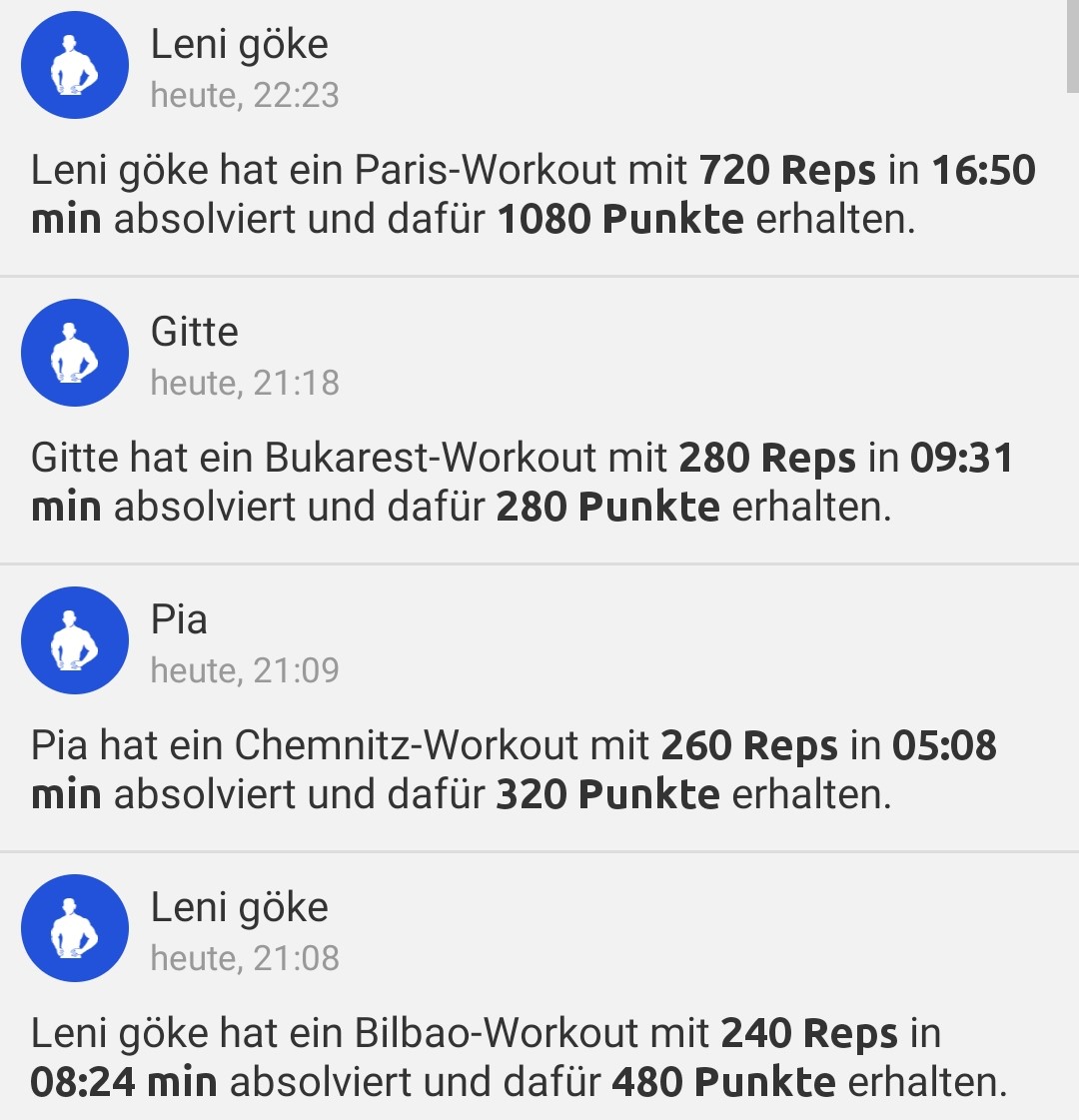Click the name Leni göke at the top
Image resolution: width=1079 pixels, height=1120 pixels.
[x=240, y=44]
